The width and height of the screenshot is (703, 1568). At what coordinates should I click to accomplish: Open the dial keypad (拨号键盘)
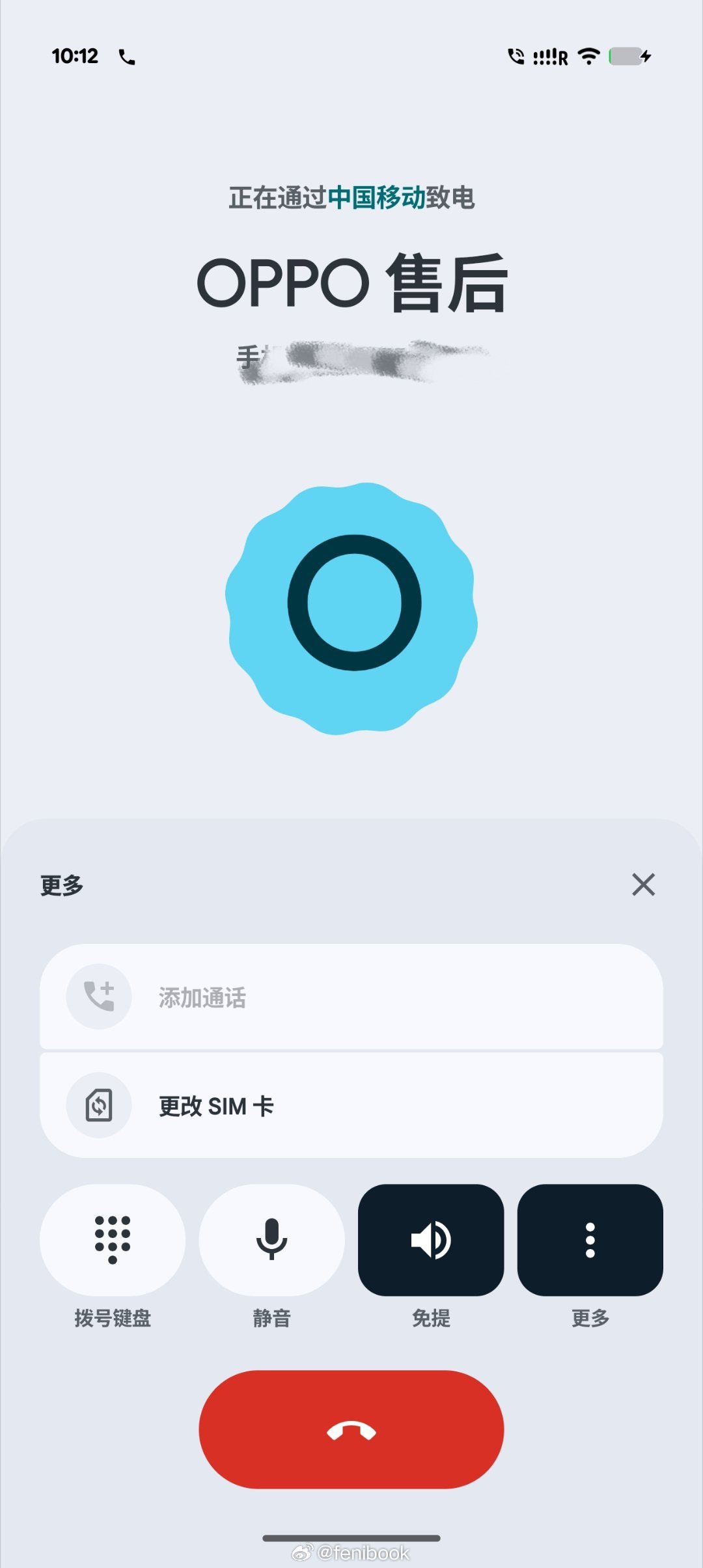tap(112, 1241)
